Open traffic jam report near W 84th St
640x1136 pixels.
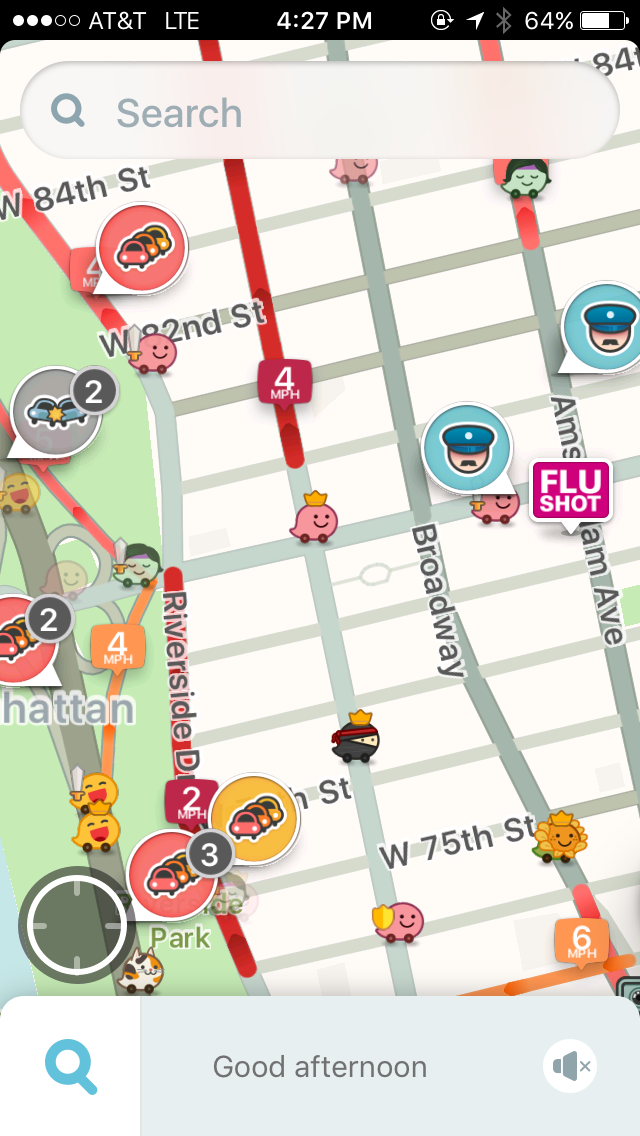point(142,248)
